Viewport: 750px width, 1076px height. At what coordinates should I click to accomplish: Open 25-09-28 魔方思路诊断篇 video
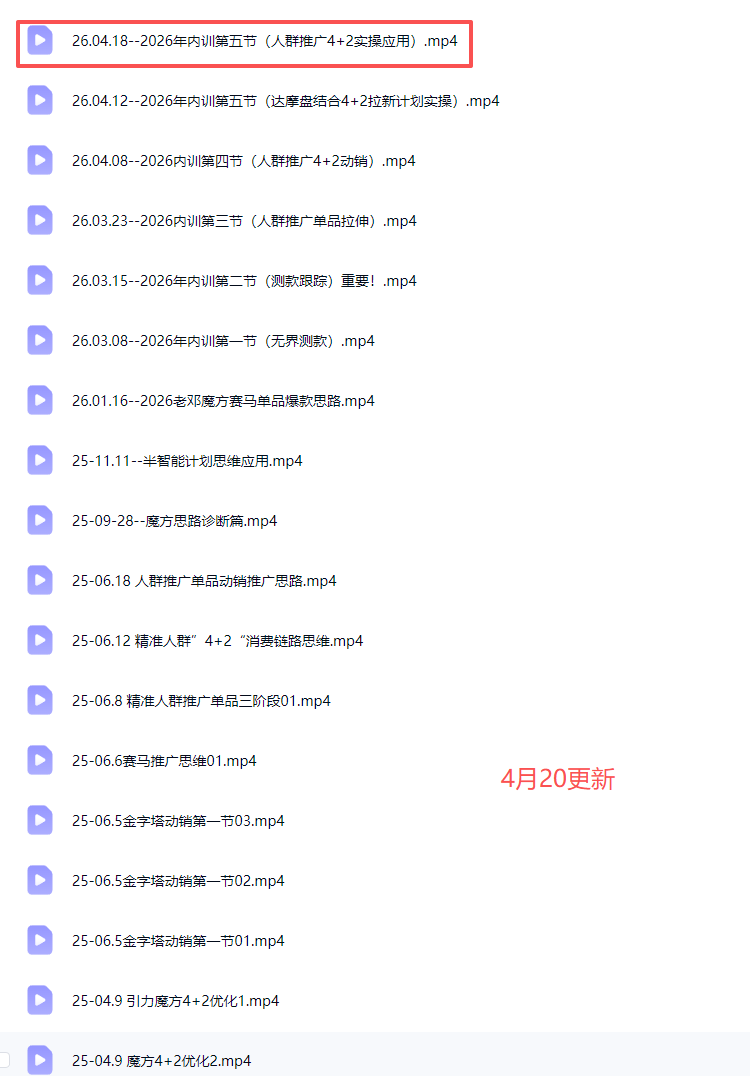click(x=174, y=521)
